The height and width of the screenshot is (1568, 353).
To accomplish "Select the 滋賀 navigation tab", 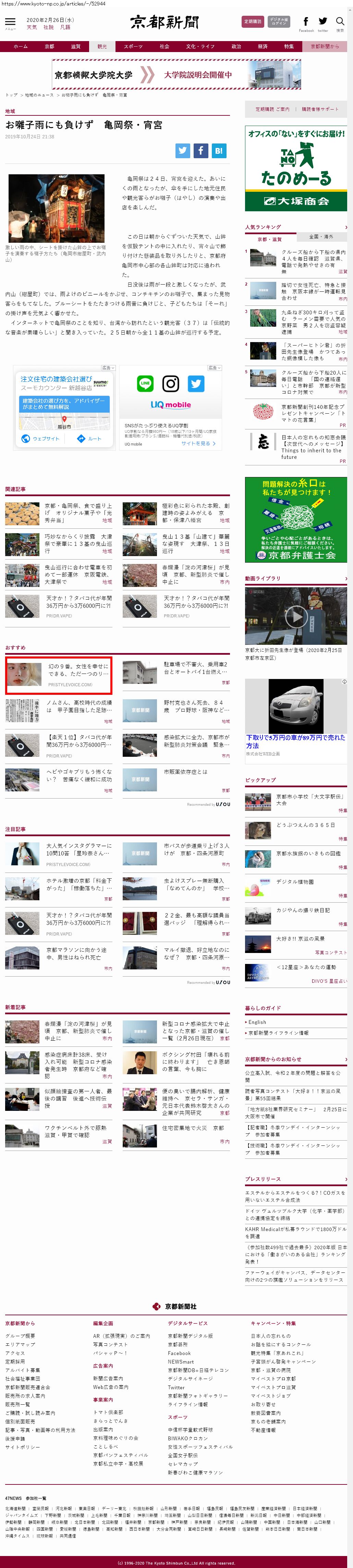I will pyautogui.click(x=75, y=46).
